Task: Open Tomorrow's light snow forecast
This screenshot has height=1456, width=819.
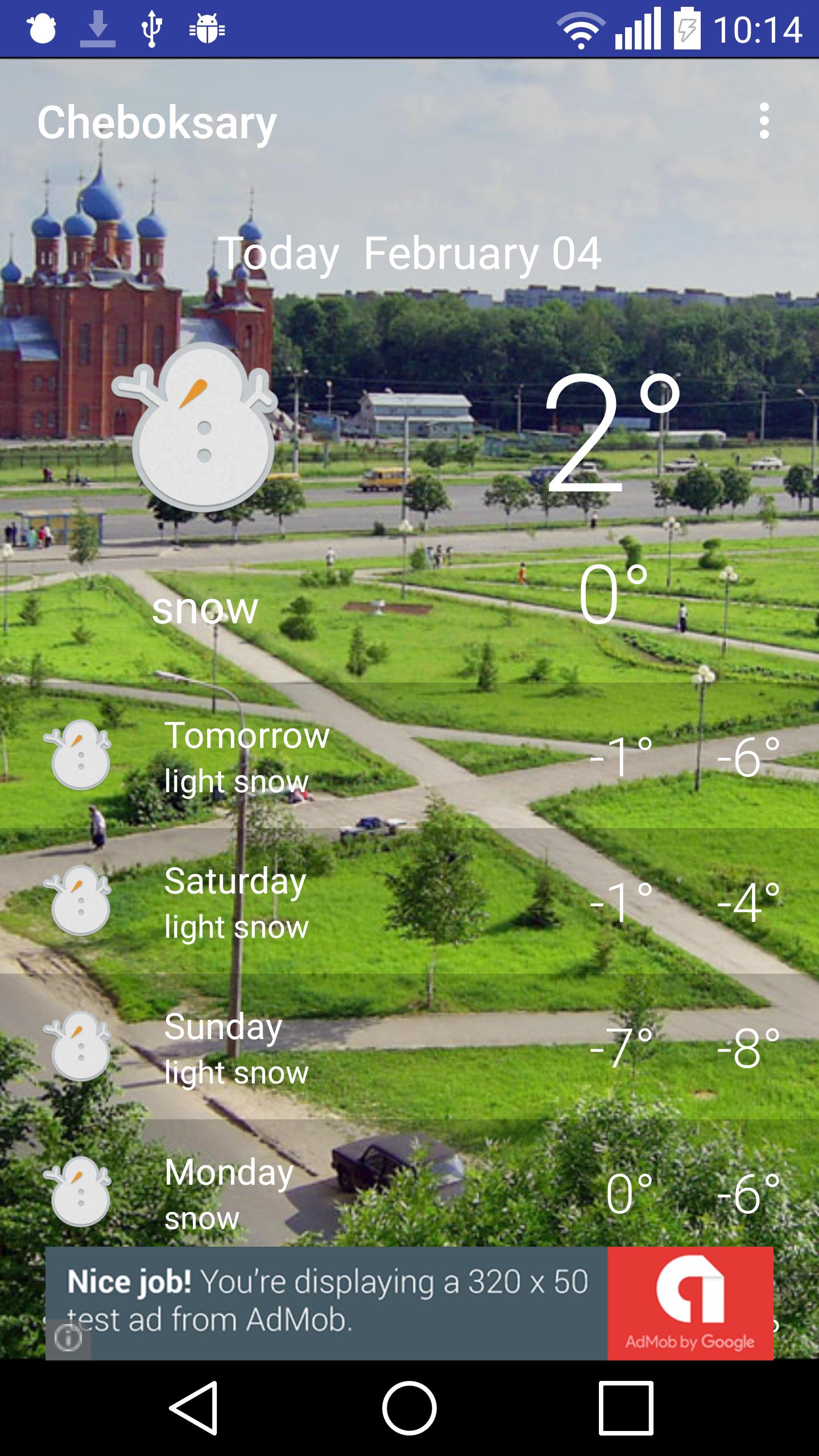Action: click(x=409, y=756)
